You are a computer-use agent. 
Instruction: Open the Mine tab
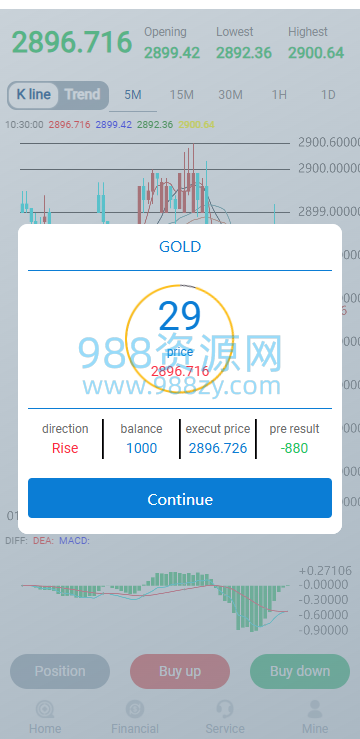point(315,717)
